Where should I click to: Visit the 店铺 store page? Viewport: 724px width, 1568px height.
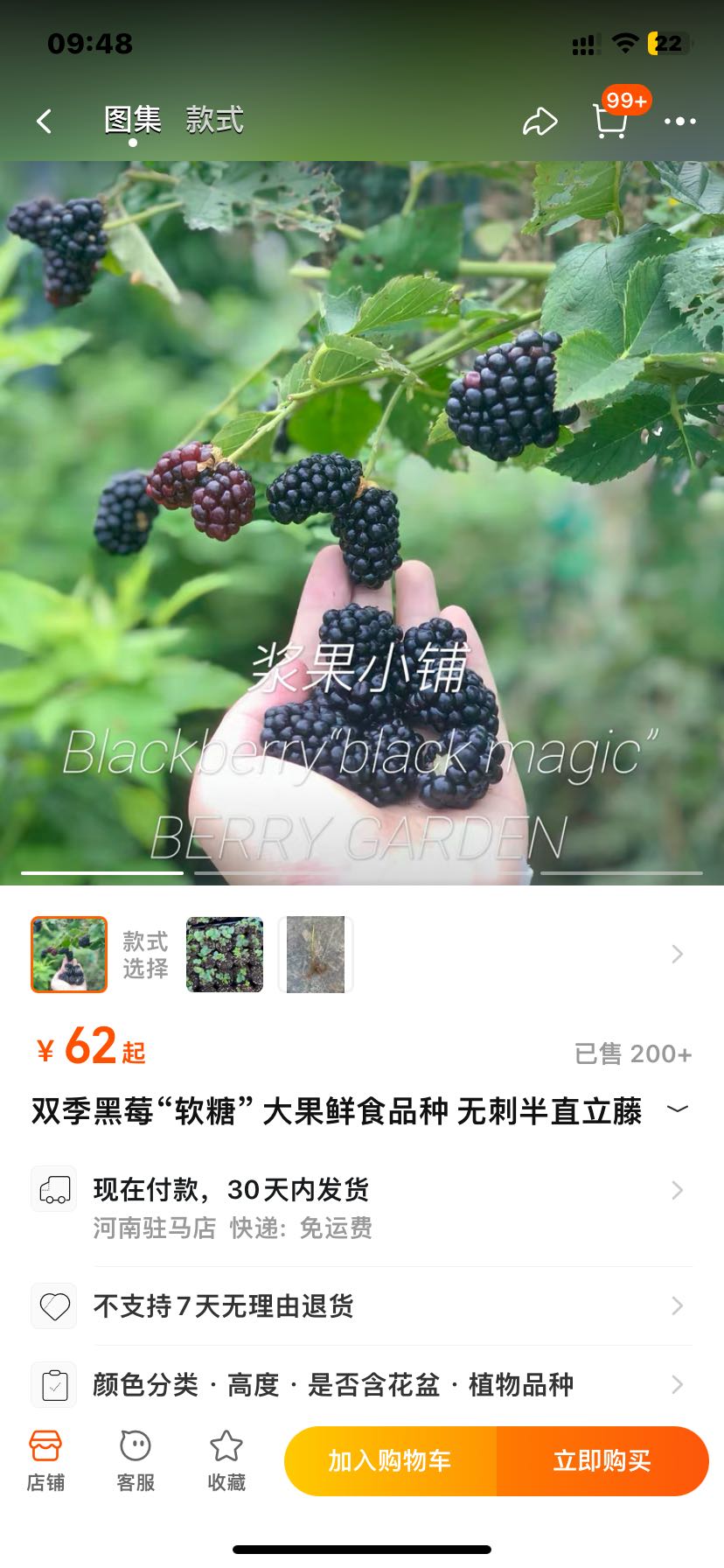tap(45, 1461)
